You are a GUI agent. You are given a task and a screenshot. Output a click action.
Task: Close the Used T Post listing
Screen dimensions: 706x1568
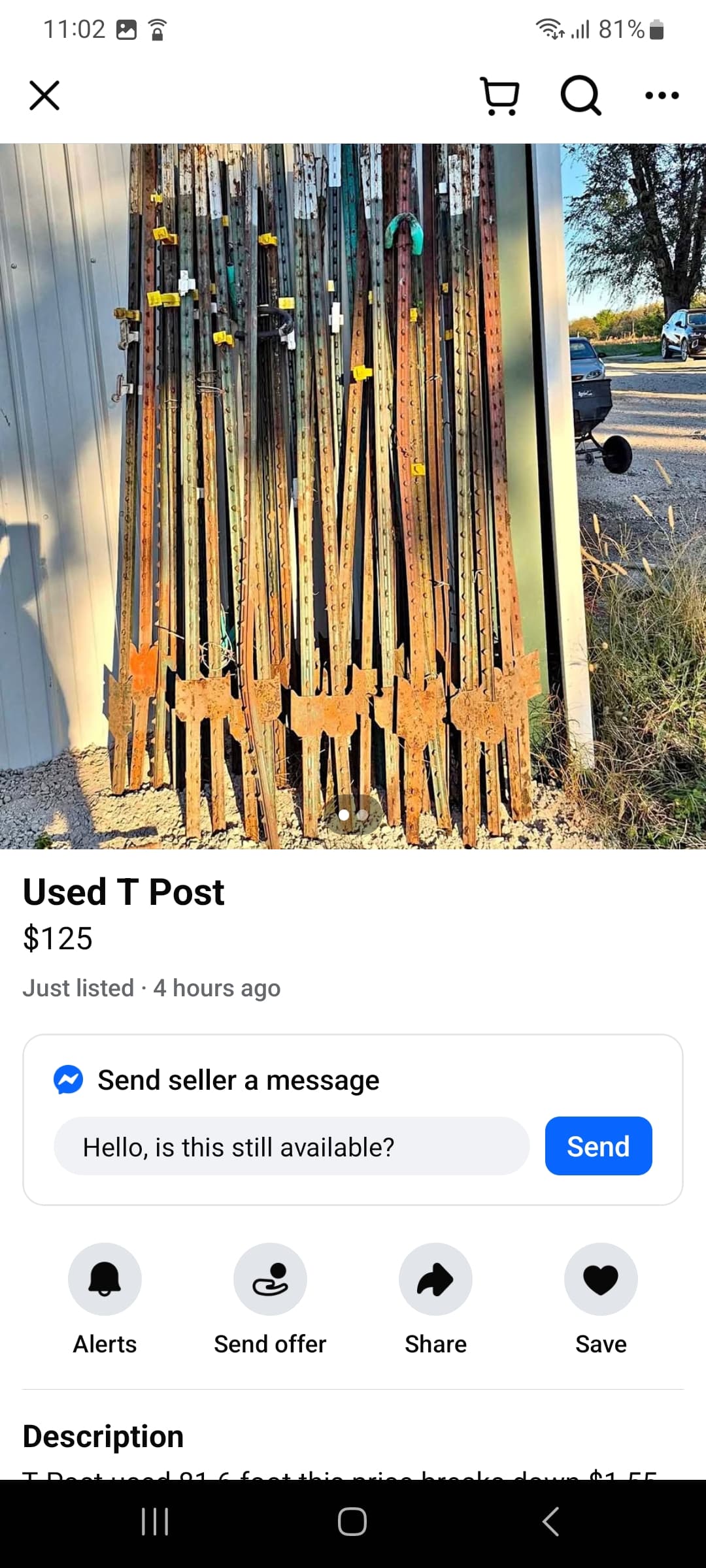[x=44, y=95]
